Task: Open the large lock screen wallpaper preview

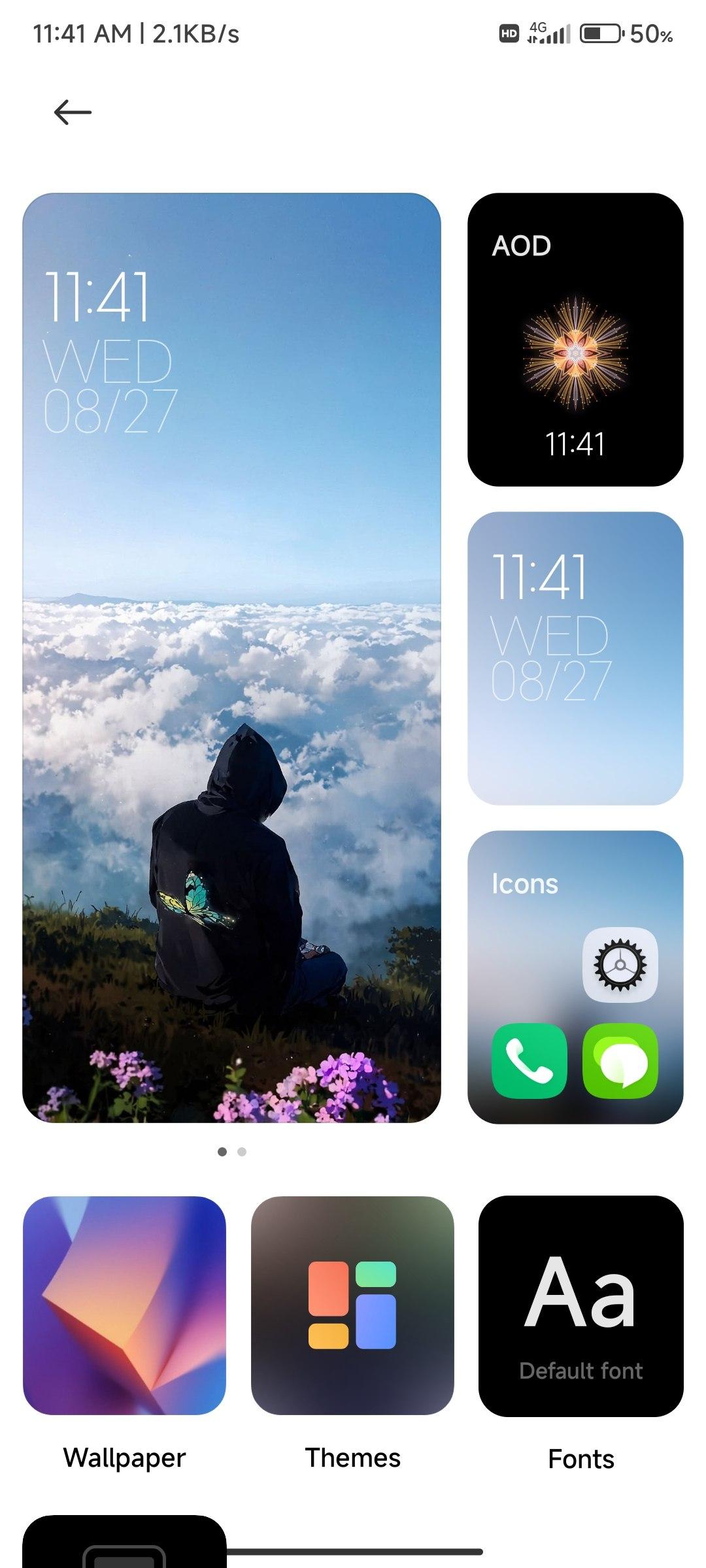Action: tap(232, 658)
